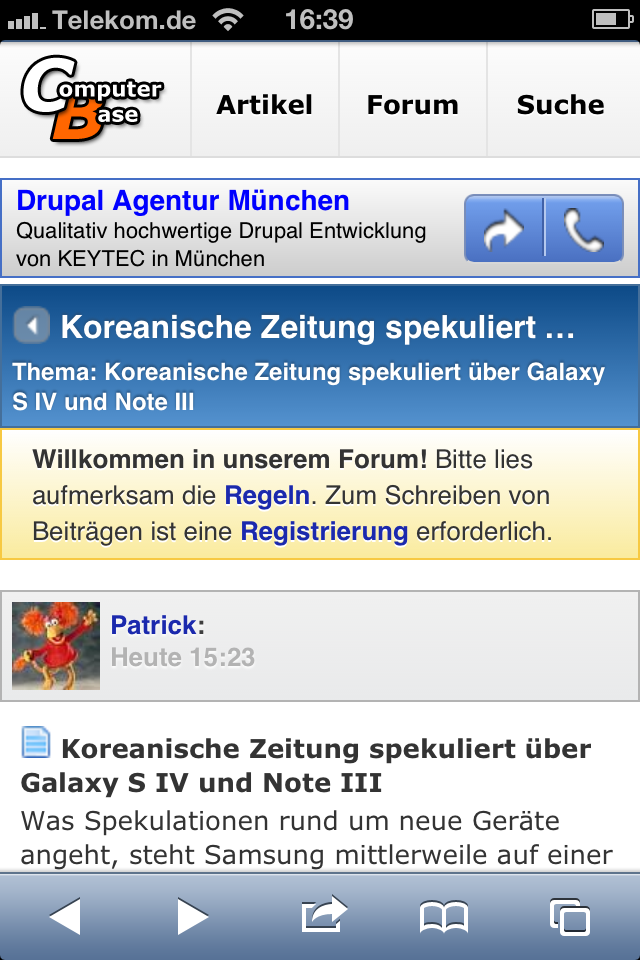Open the ComputerBase home logo

coord(92,99)
